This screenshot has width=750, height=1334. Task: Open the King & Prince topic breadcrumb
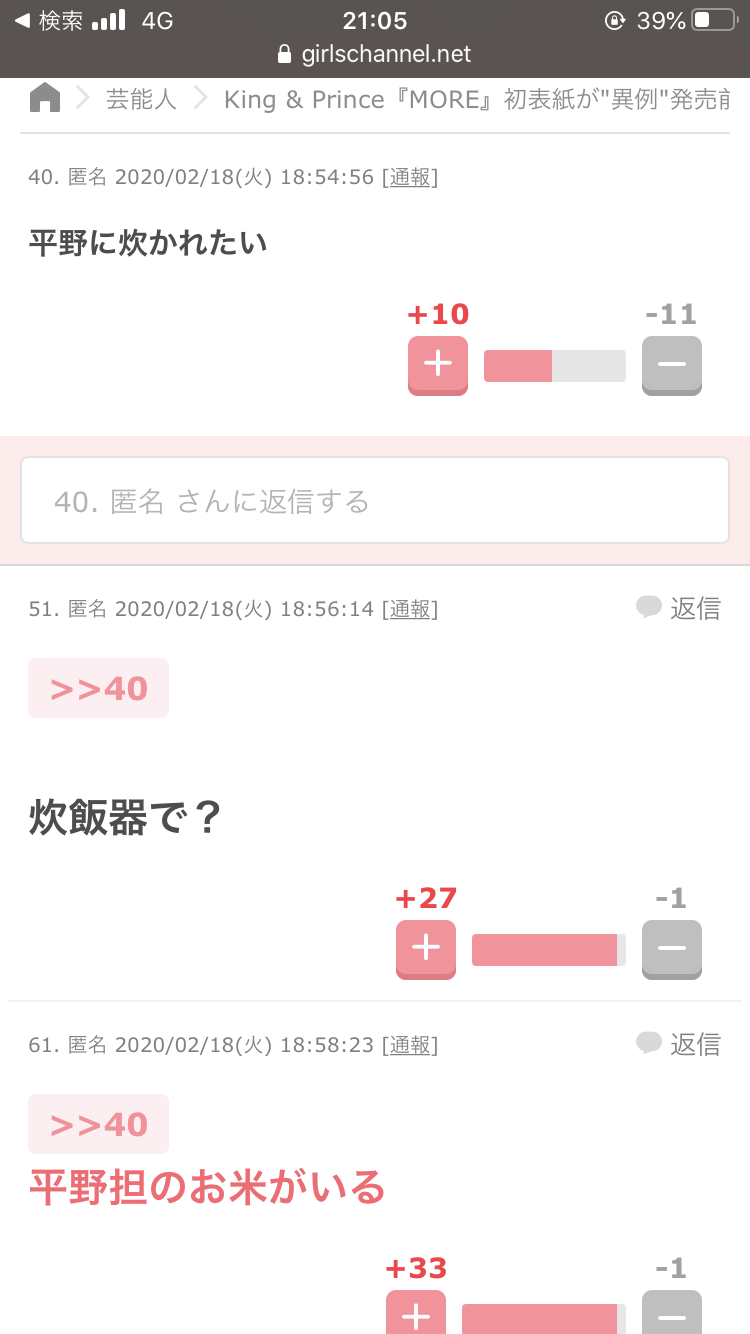click(x=477, y=99)
